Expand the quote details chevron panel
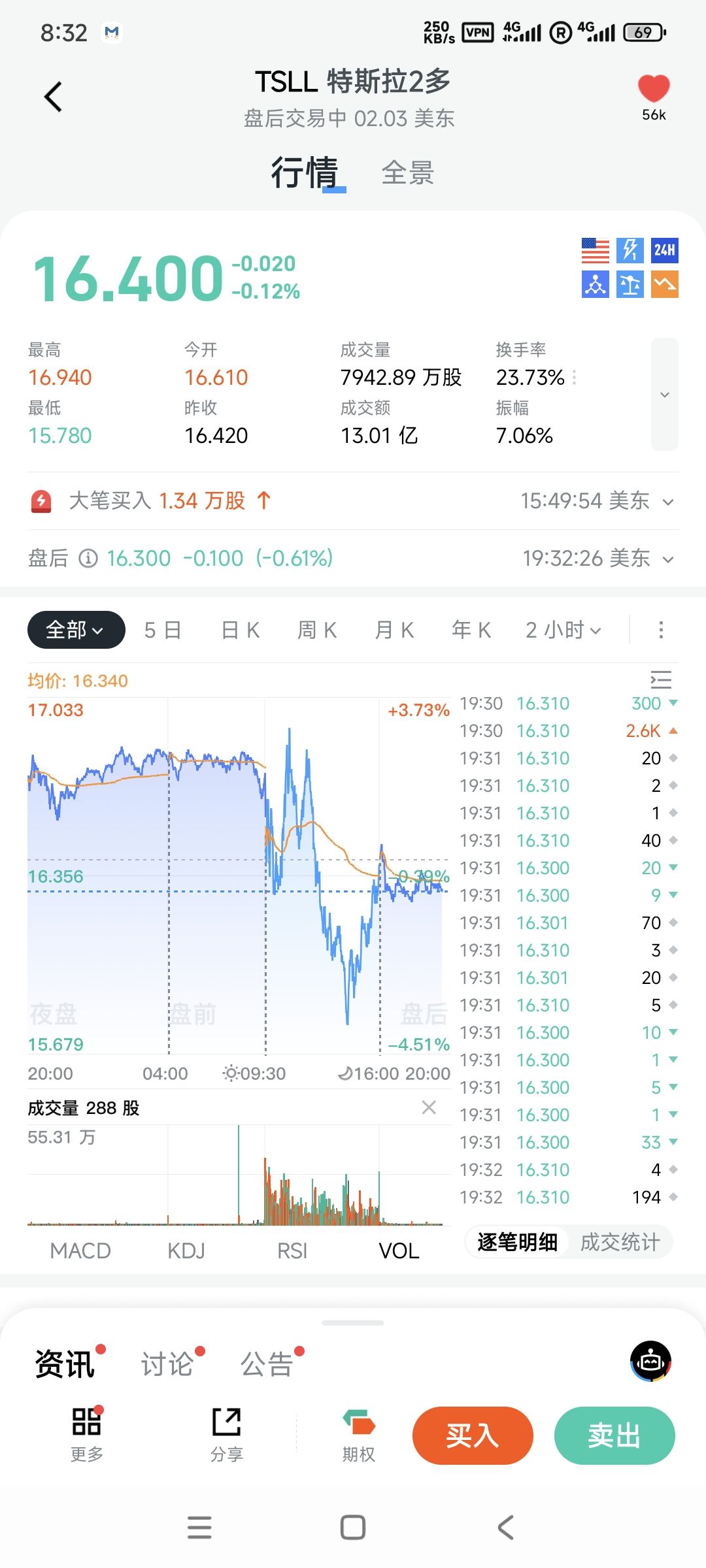The image size is (706, 1568). click(664, 395)
